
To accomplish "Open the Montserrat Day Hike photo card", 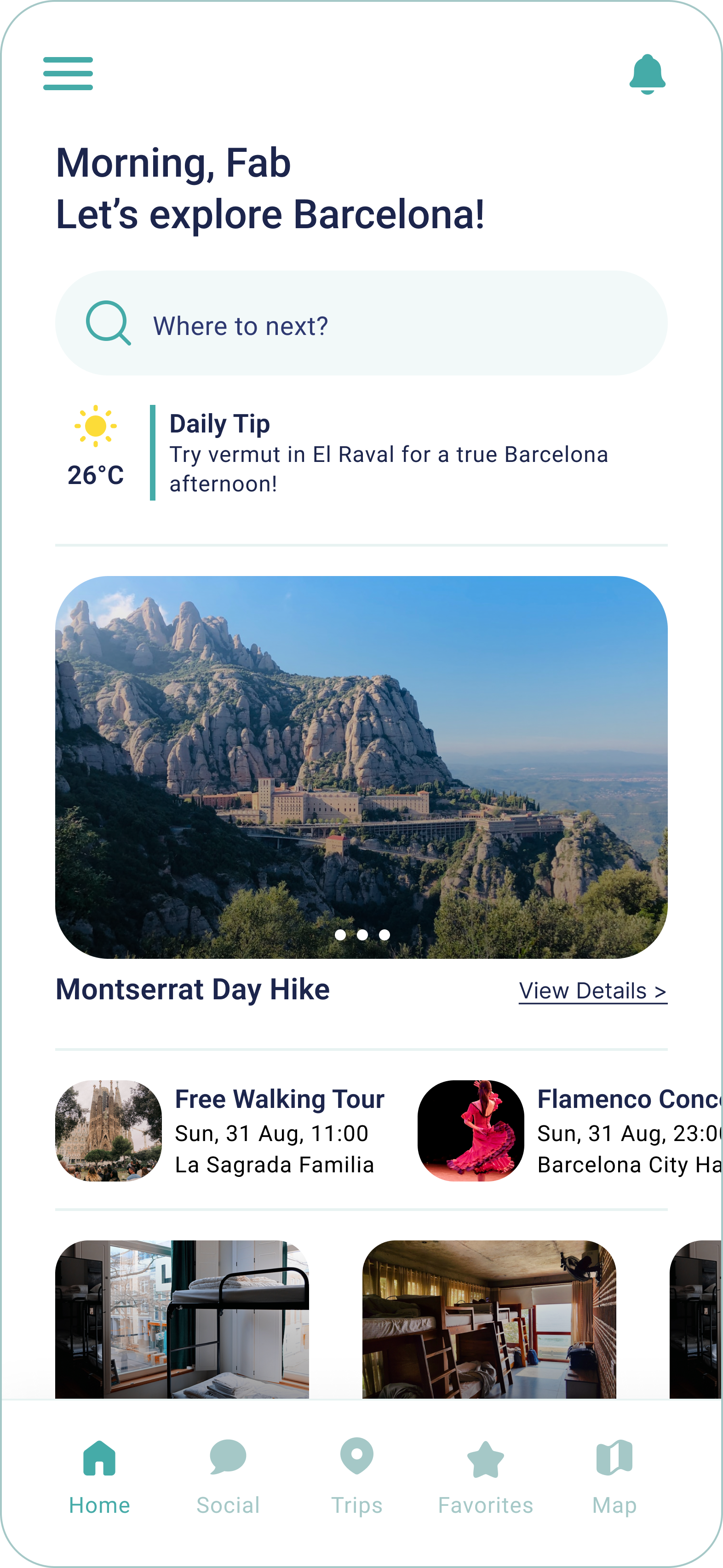I will (x=361, y=767).
